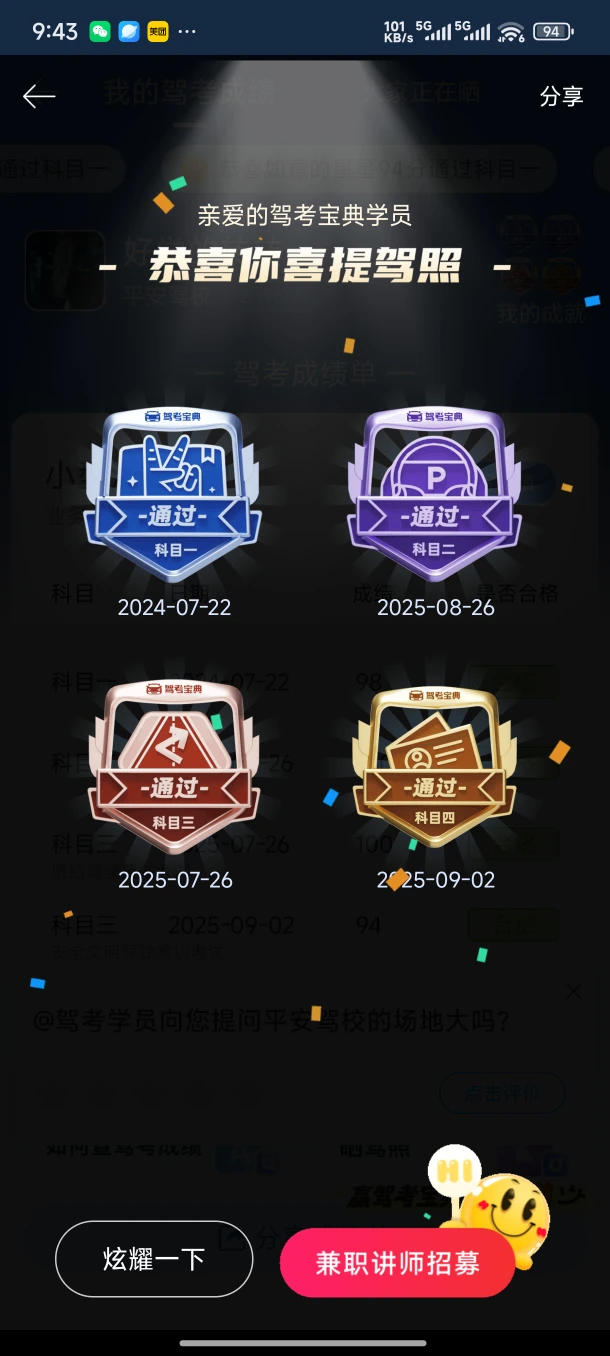This screenshot has width=610, height=1356.
Task: Go back using the arrow icon
Action: pos(39,96)
